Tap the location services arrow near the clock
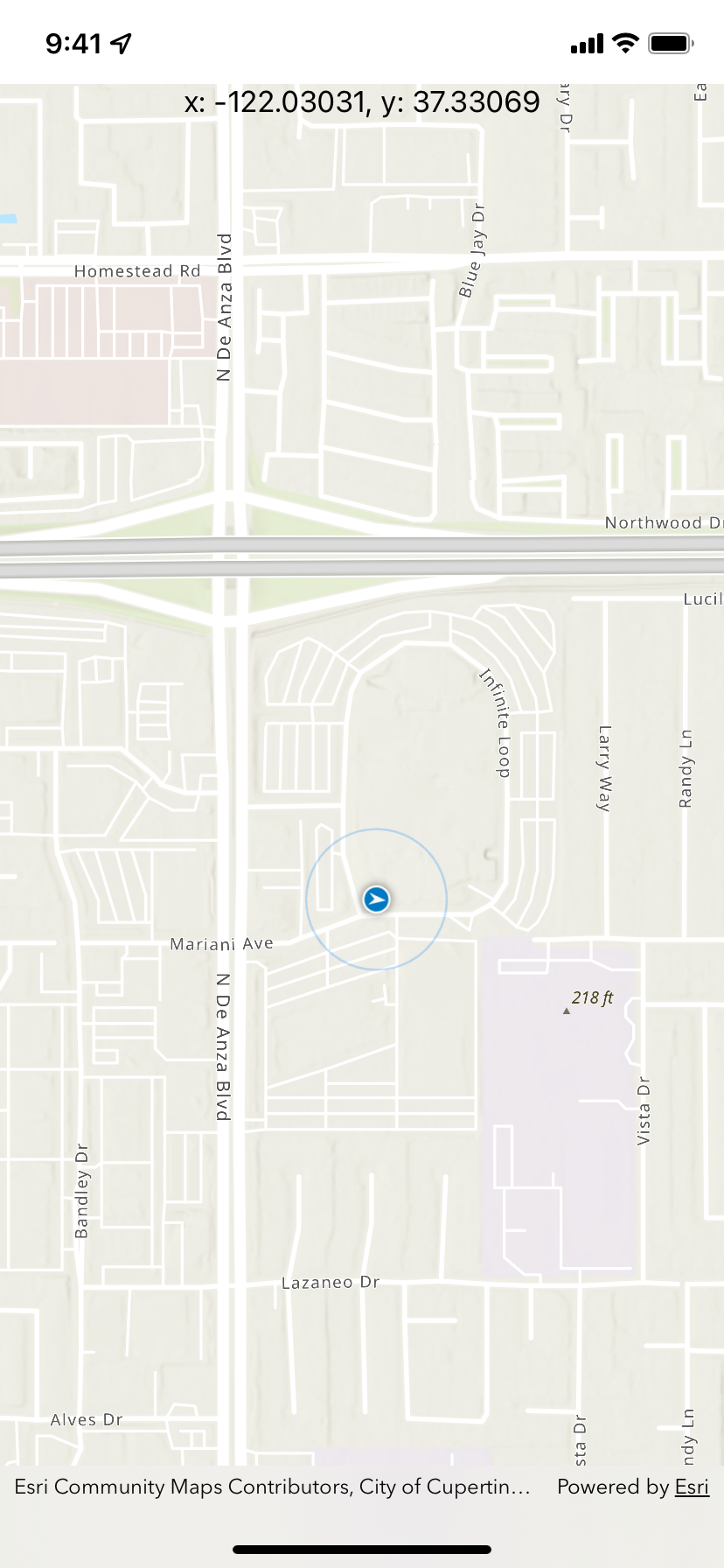This screenshot has width=724, height=1568. 121,41
